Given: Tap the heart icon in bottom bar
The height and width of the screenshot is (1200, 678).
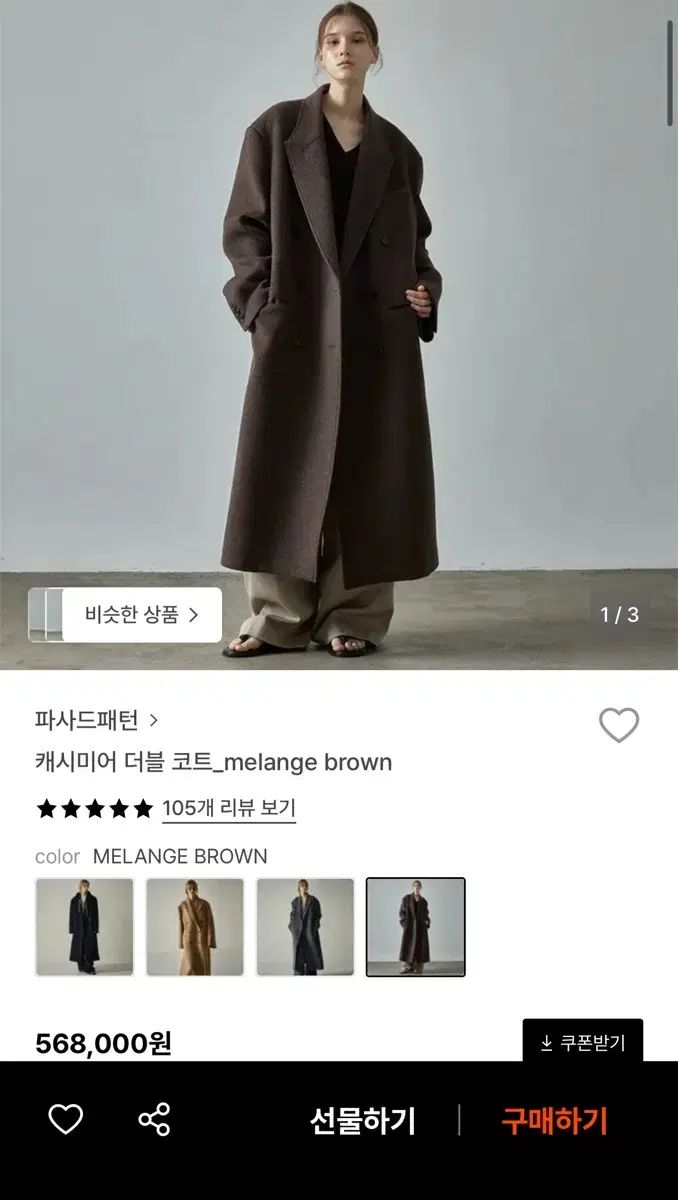Looking at the screenshot, I should click(x=66, y=1119).
